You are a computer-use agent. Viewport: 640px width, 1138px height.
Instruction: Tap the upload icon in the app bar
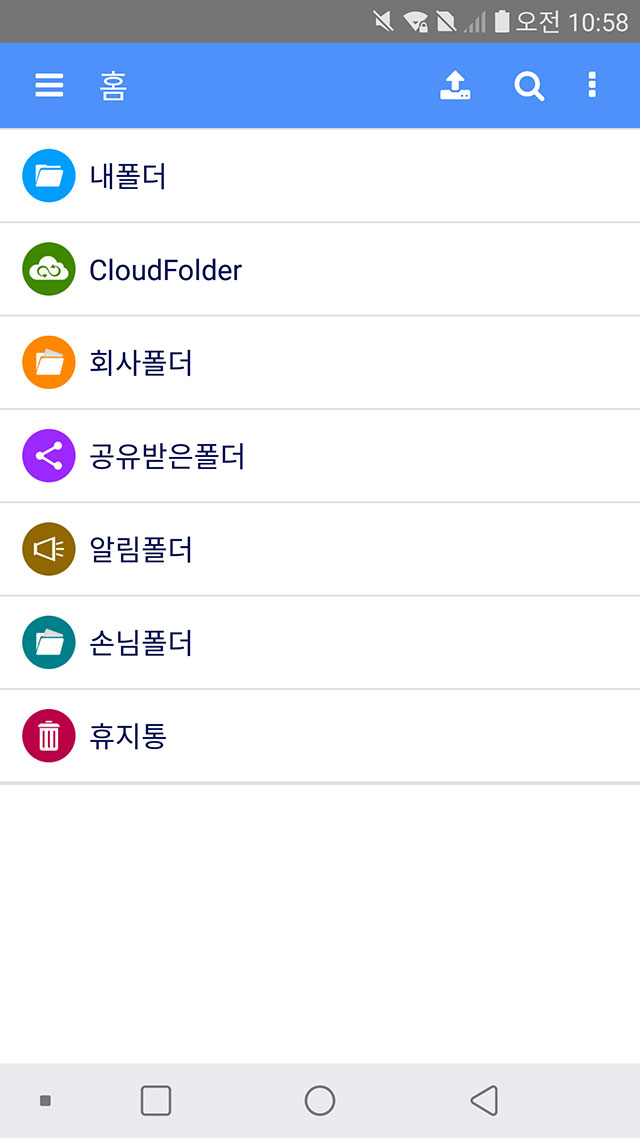455,86
